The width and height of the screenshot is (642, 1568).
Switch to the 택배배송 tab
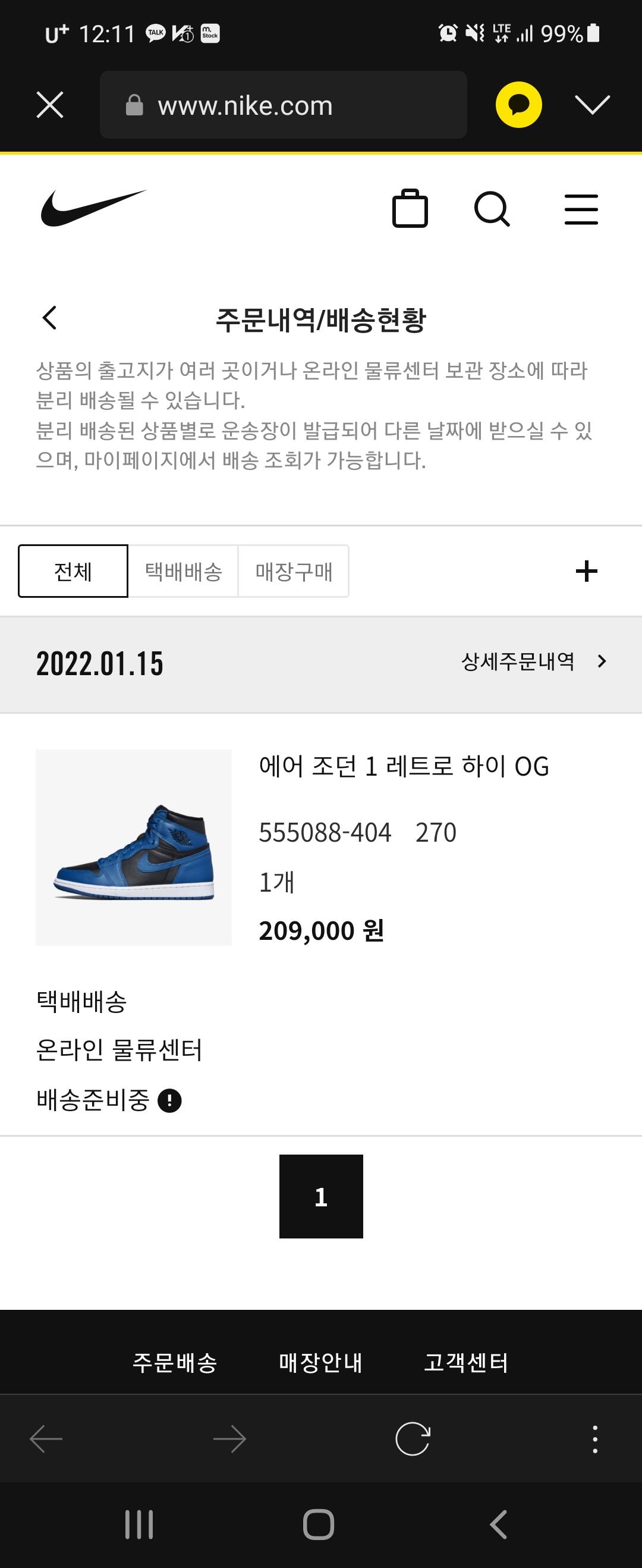click(183, 571)
